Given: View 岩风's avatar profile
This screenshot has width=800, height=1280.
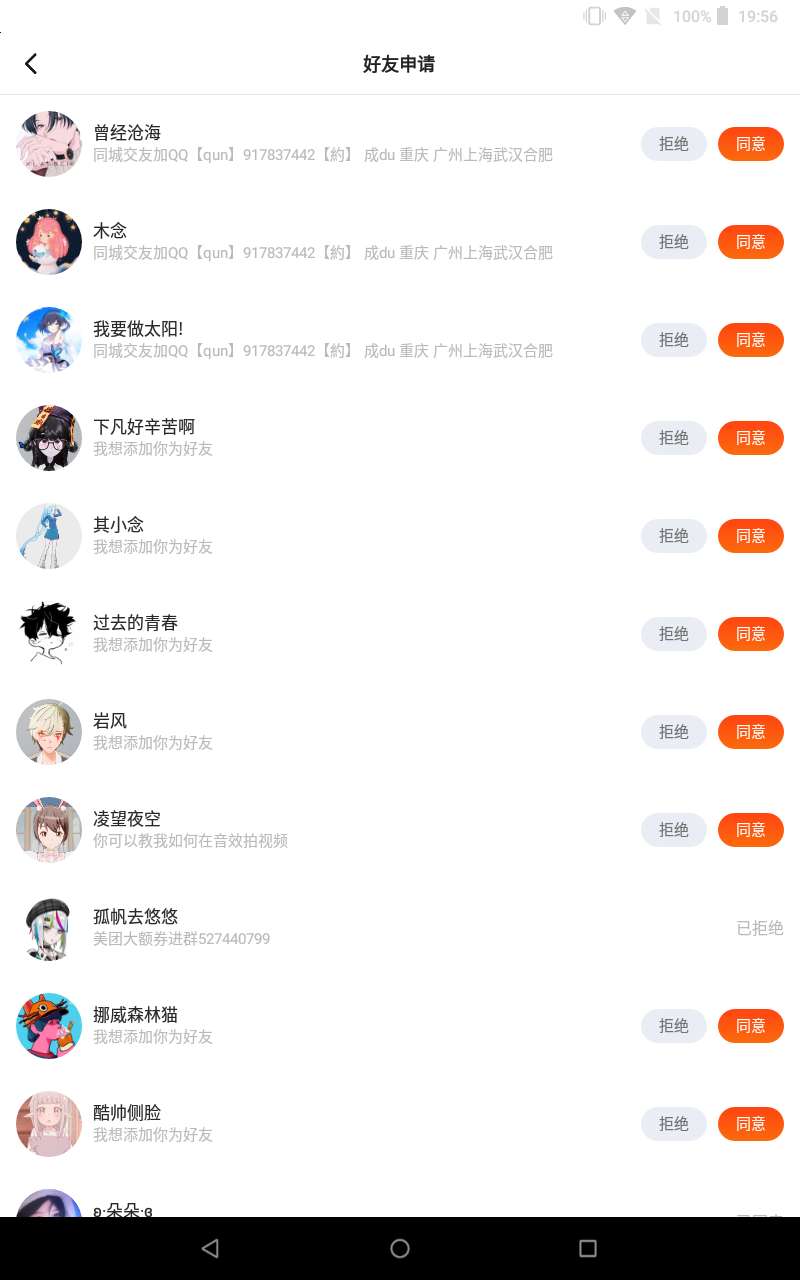Looking at the screenshot, I should click(x=49, y=732).
